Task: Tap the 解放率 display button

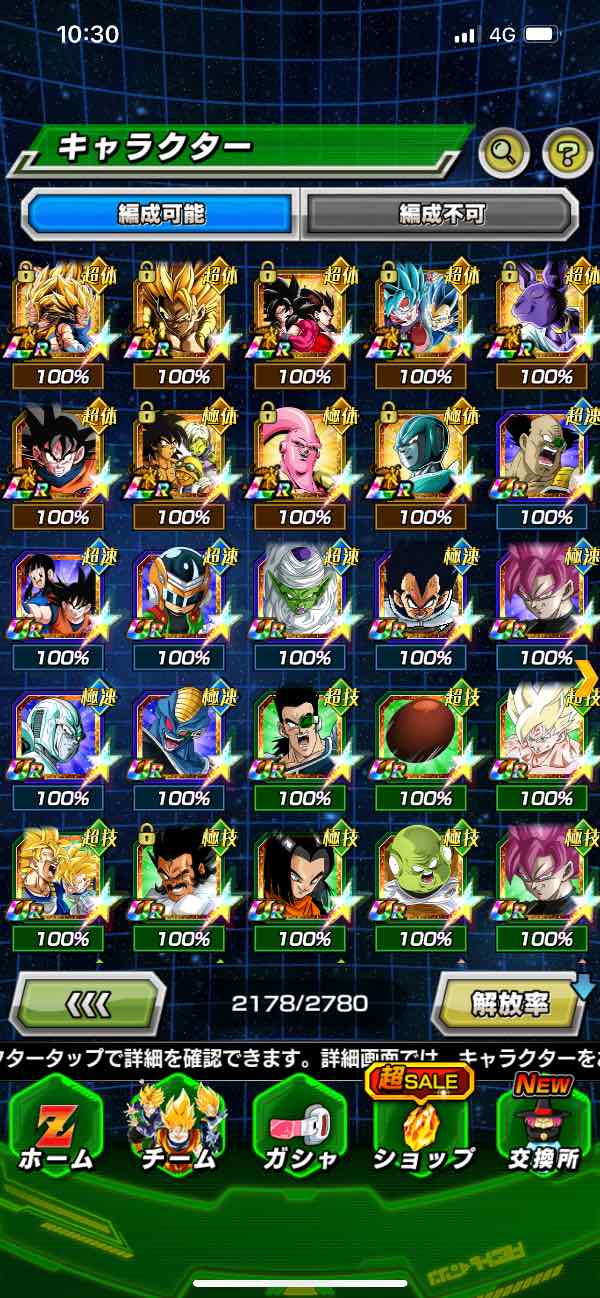Action: coord(510,1003)
